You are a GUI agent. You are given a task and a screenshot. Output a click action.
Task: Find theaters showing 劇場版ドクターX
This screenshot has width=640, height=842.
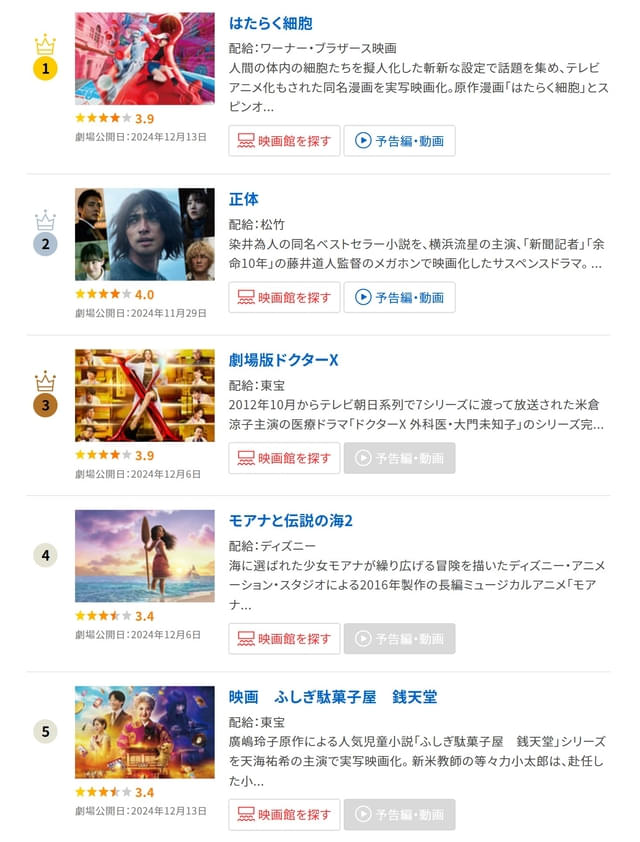click(285, 458)
